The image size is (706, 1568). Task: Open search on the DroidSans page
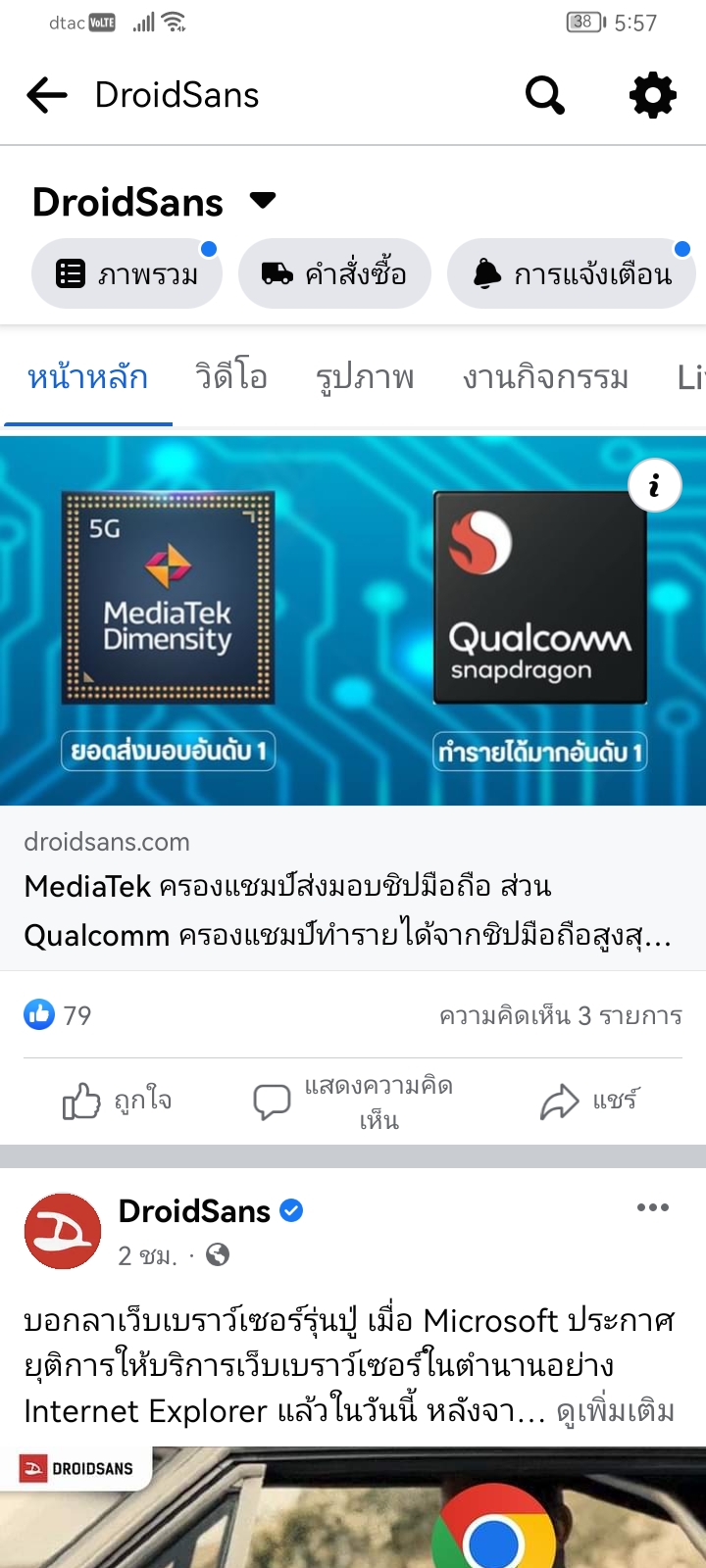[x=545, y=95]
